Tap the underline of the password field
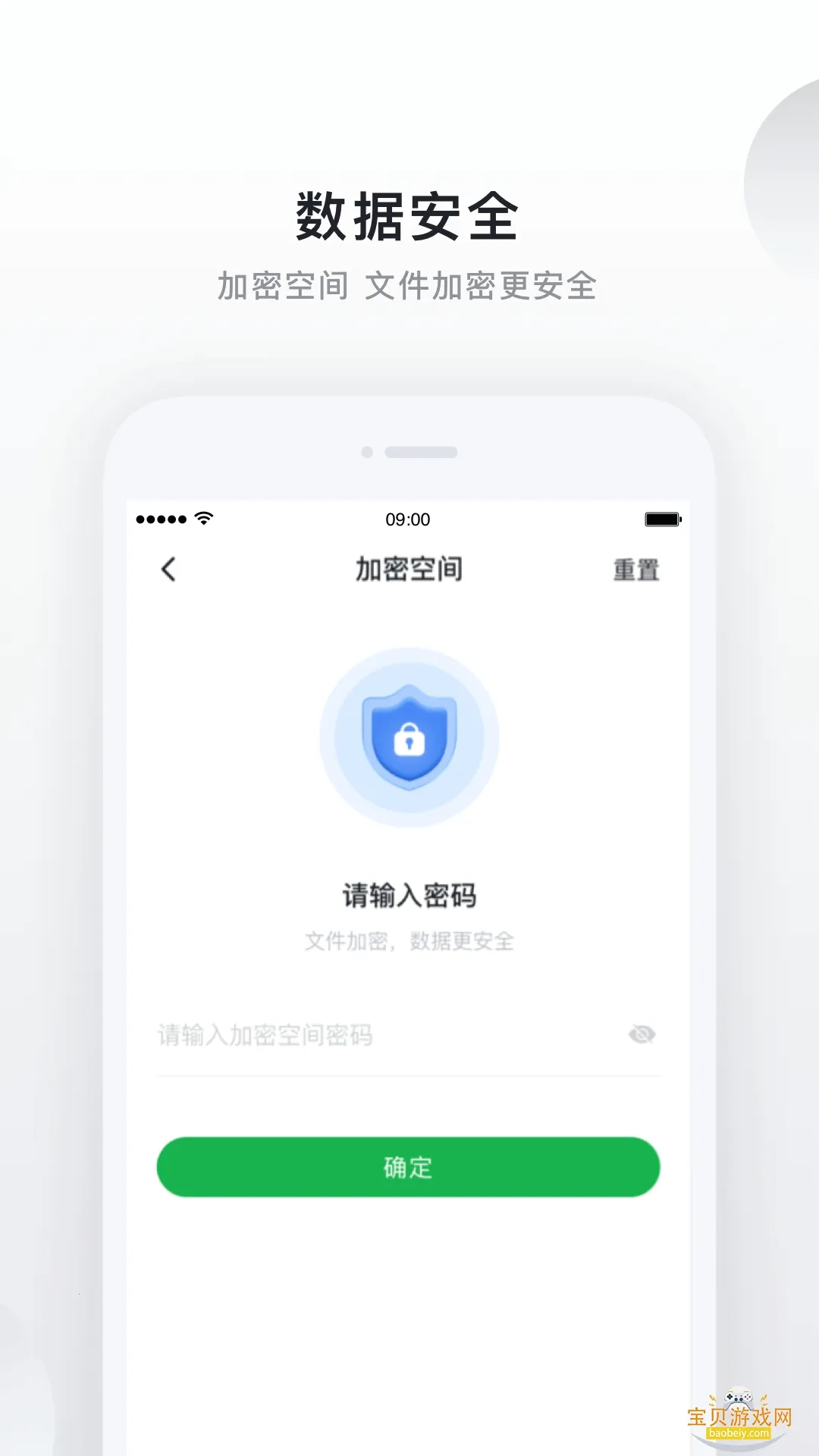 tap(409, 1073)
